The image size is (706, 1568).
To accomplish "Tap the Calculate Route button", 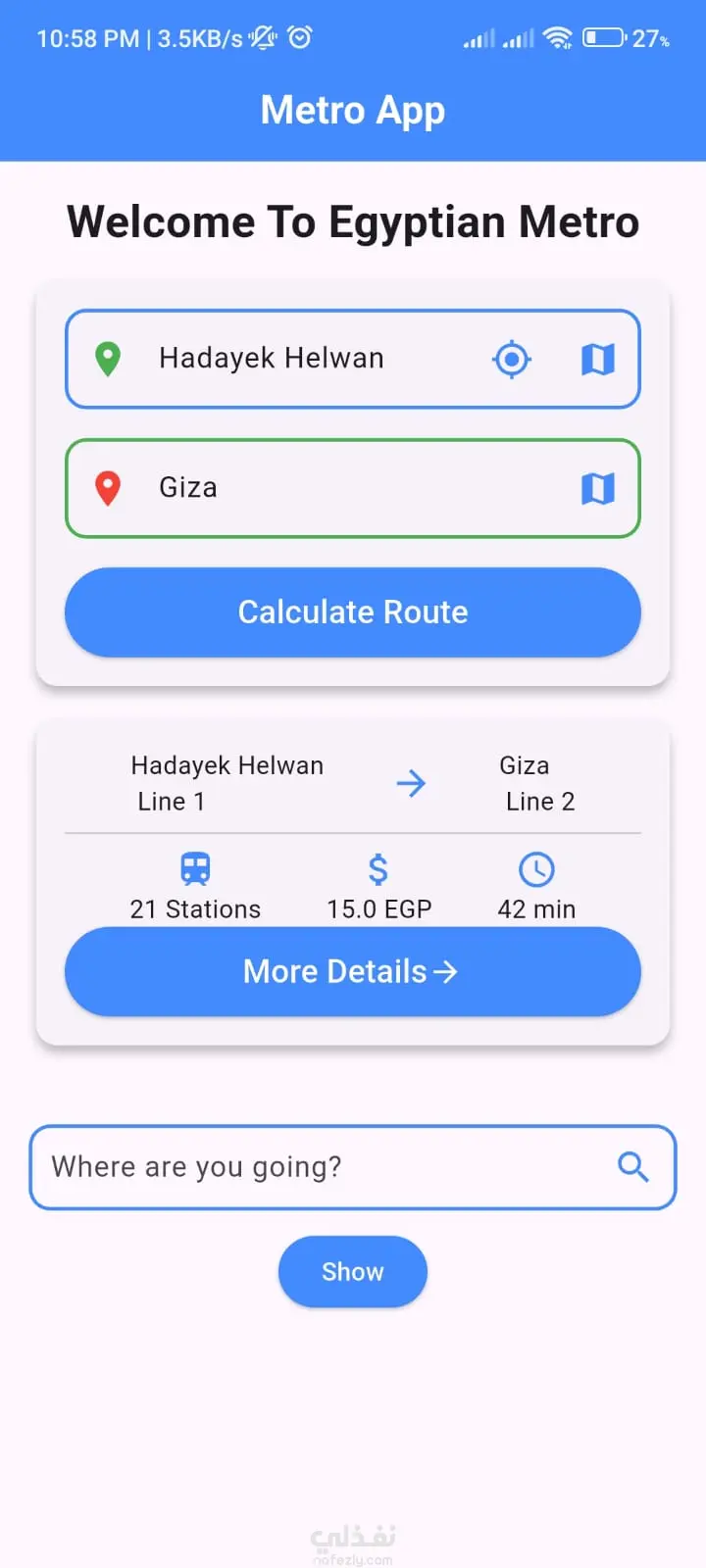I will coord(353,612).
